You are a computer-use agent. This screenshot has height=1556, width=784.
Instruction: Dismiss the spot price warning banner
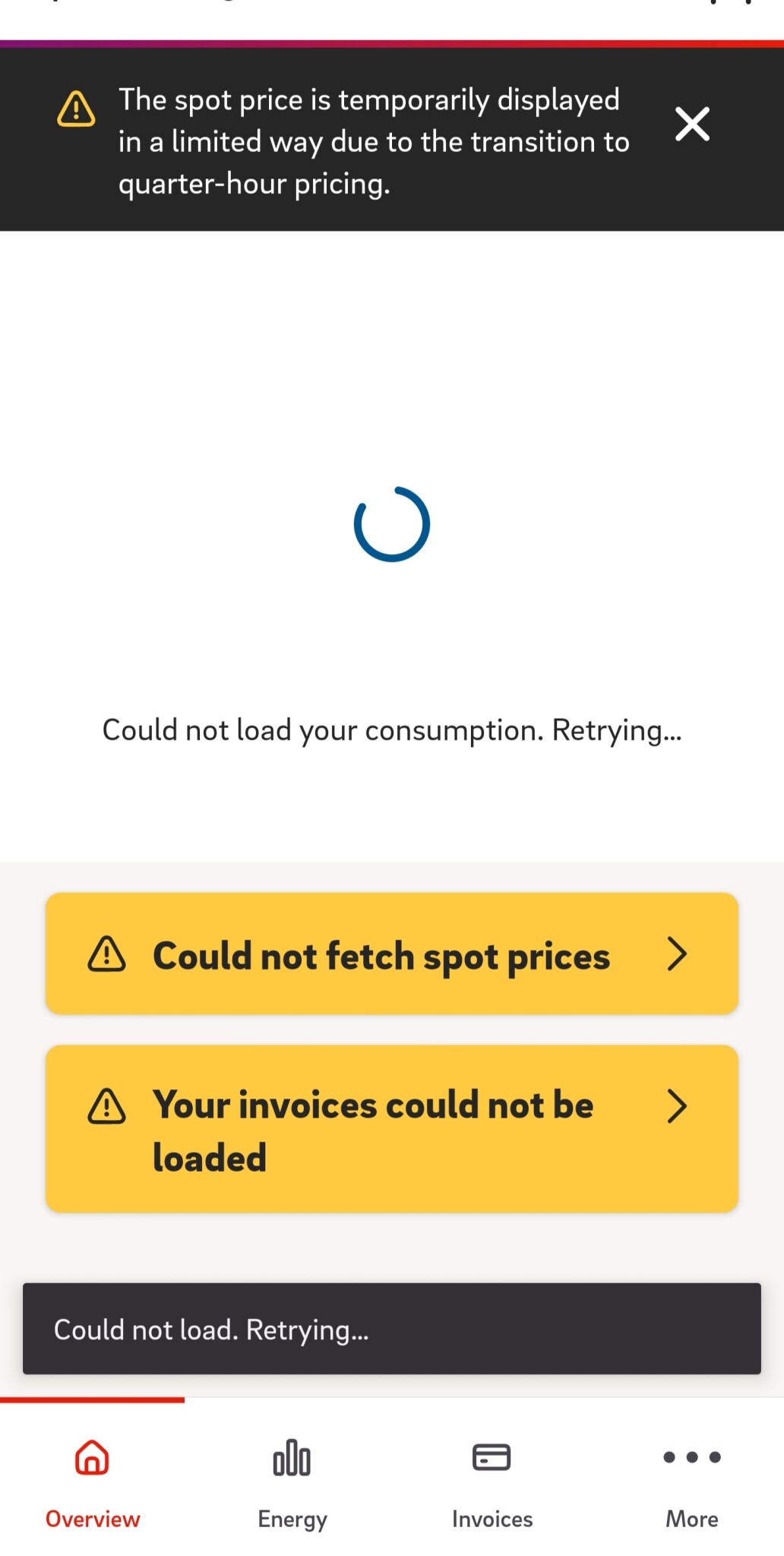(692, 124)
